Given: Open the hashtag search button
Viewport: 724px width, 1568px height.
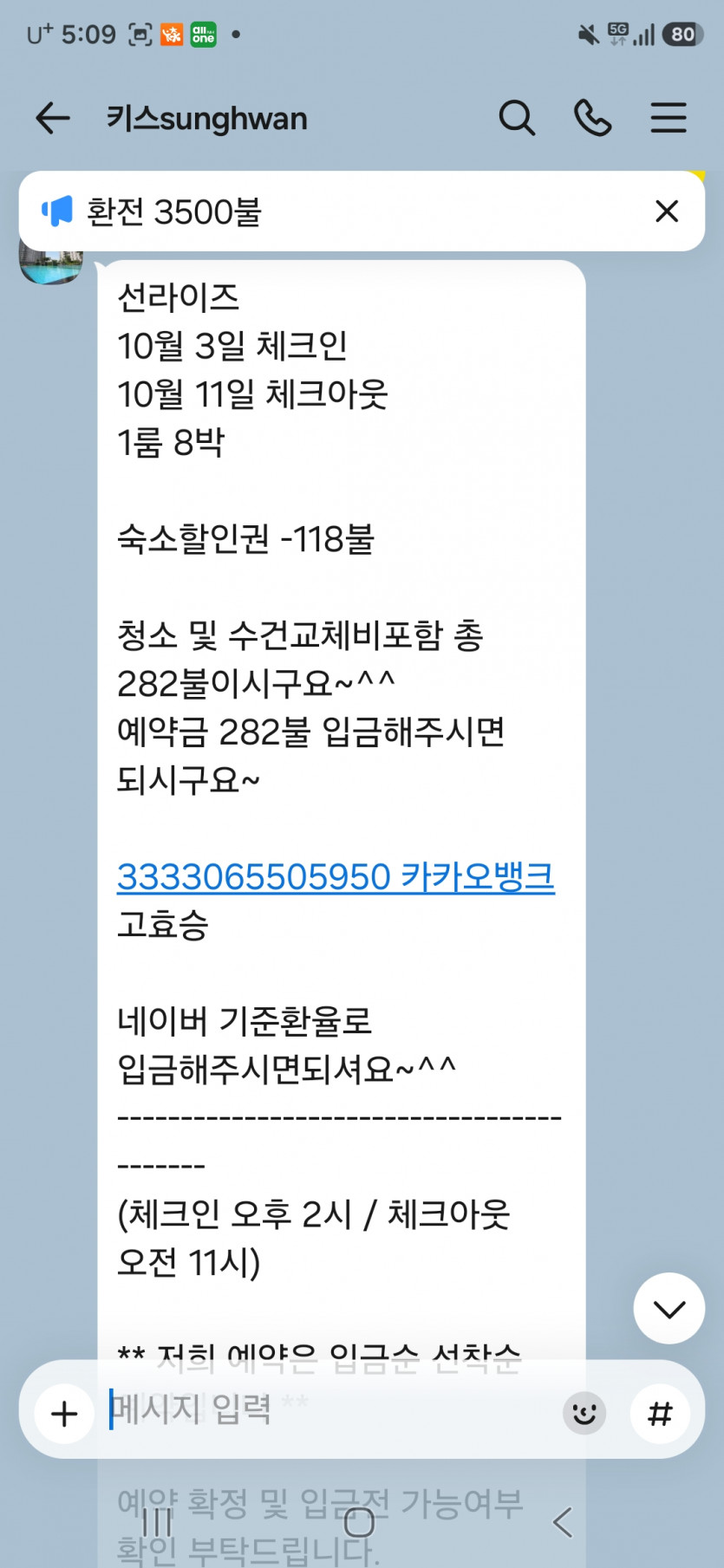Looking at the screenshot, I should click(x=661, y=1414).
